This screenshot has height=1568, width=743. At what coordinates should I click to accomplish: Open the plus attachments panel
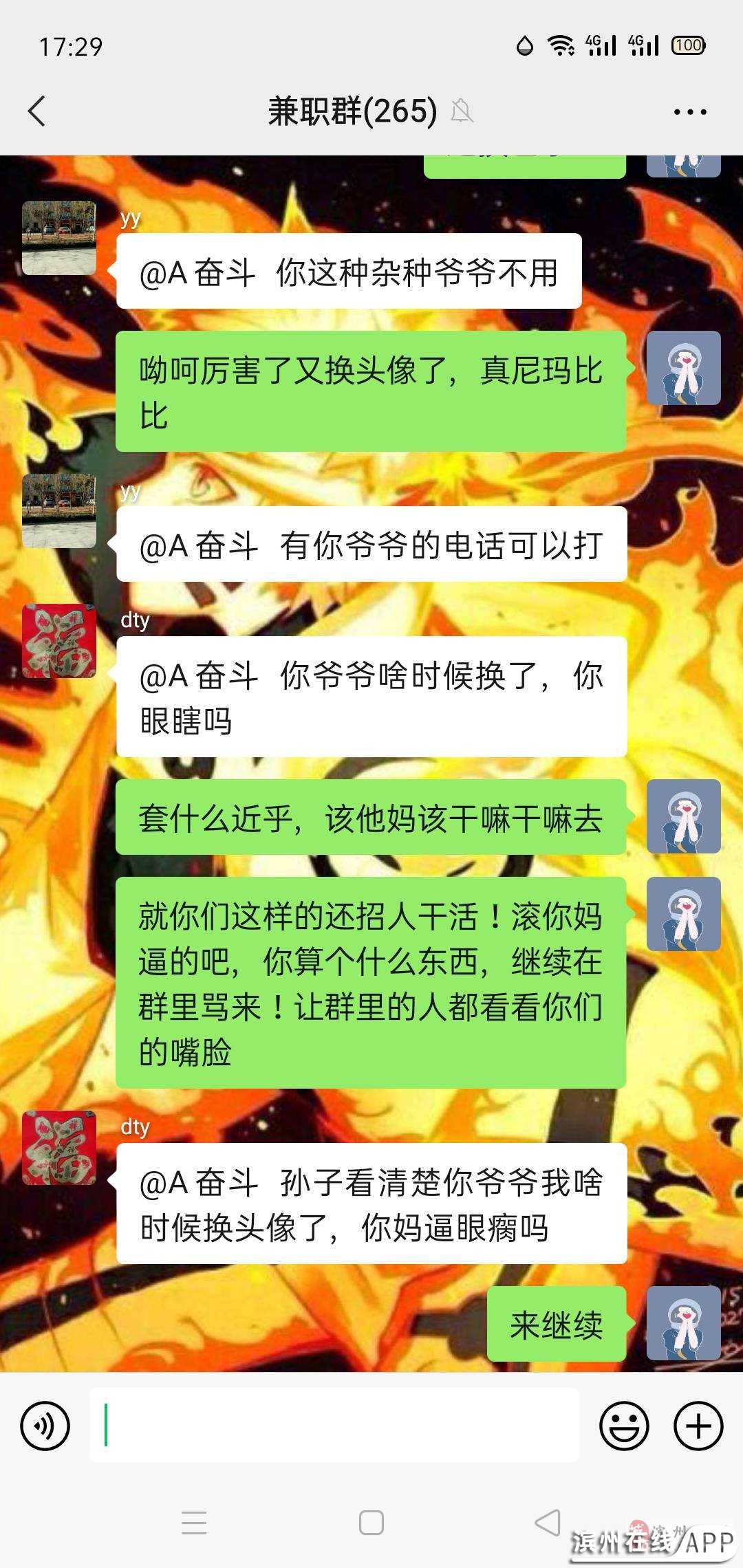pyautogui.click(x=698, y=1426)
